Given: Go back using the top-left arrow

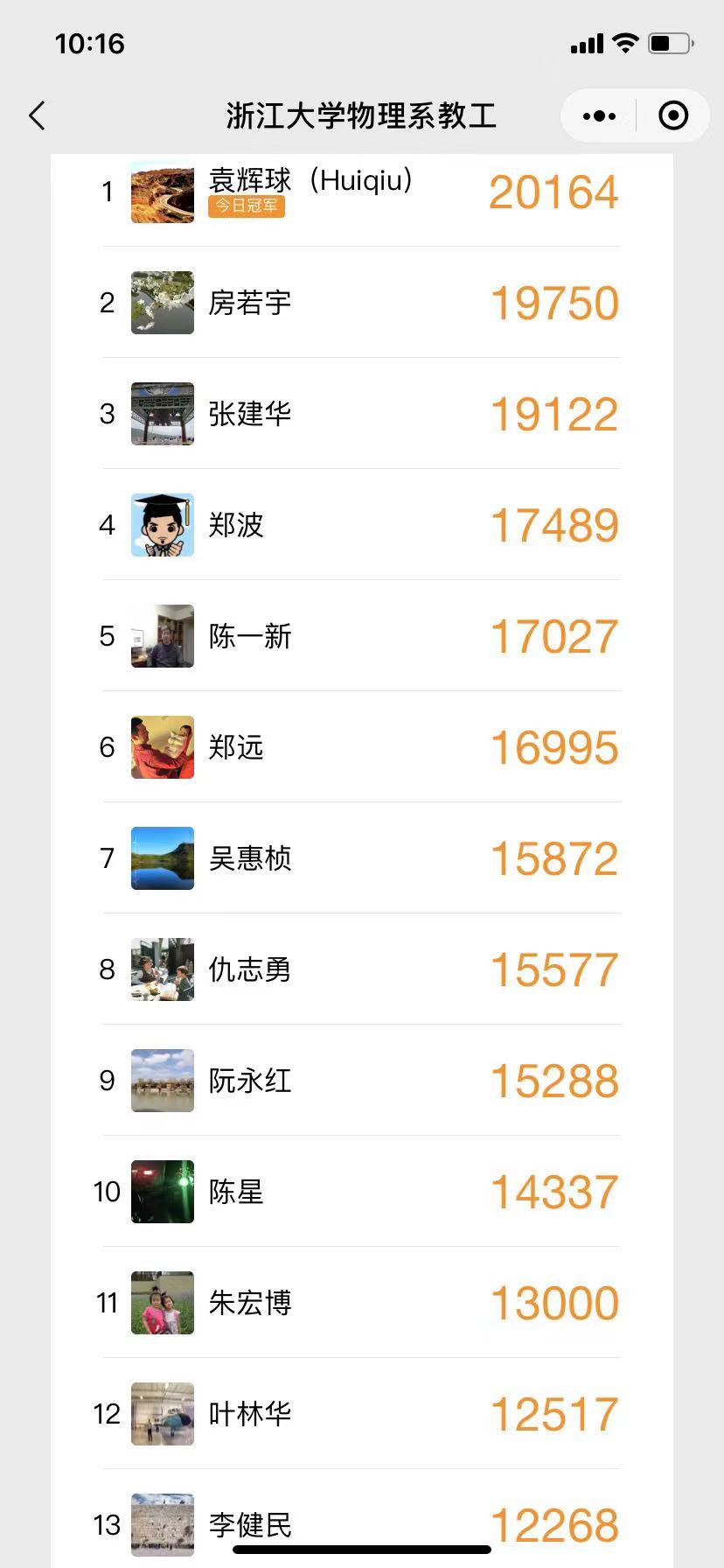Looking at the screenshot, I should tap(37, 115).
